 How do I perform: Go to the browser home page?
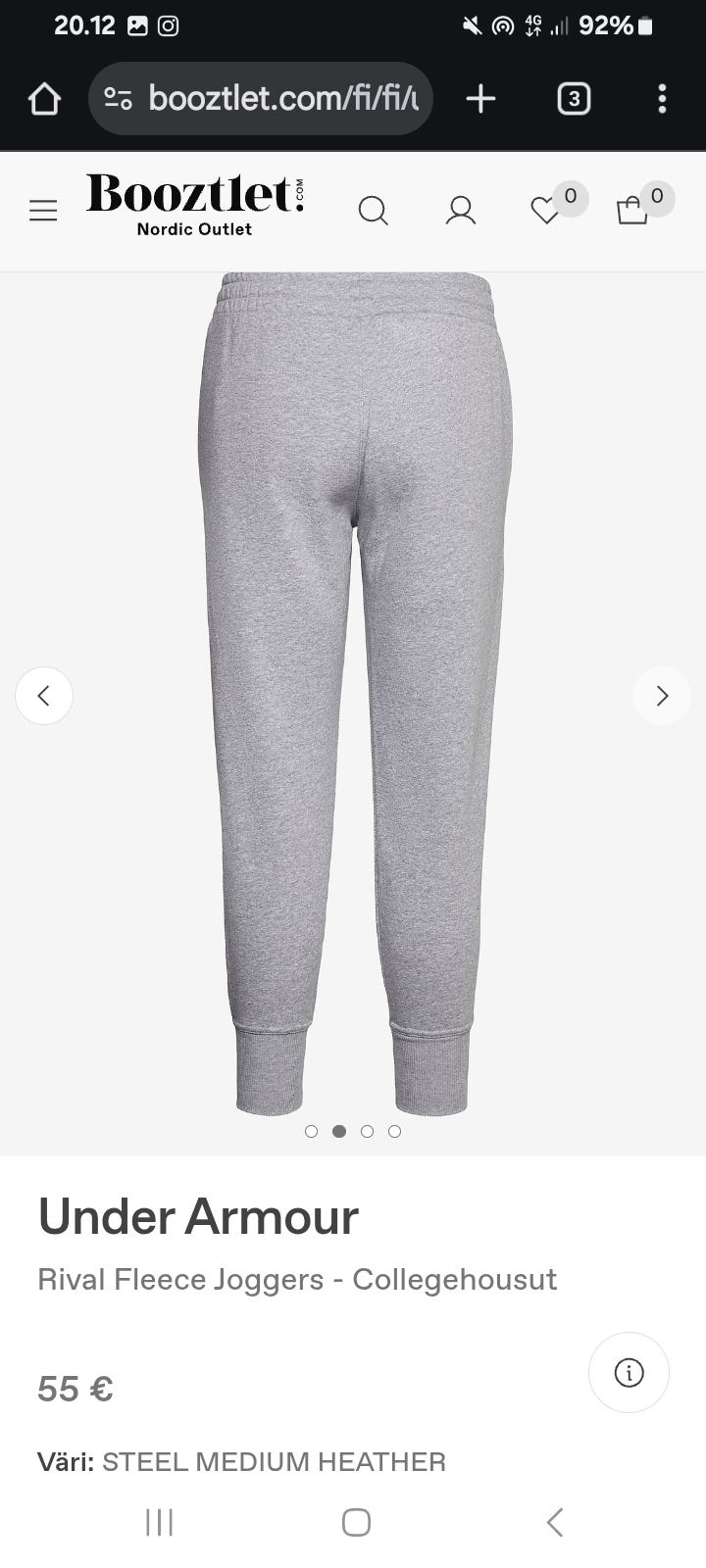point(44,98)
